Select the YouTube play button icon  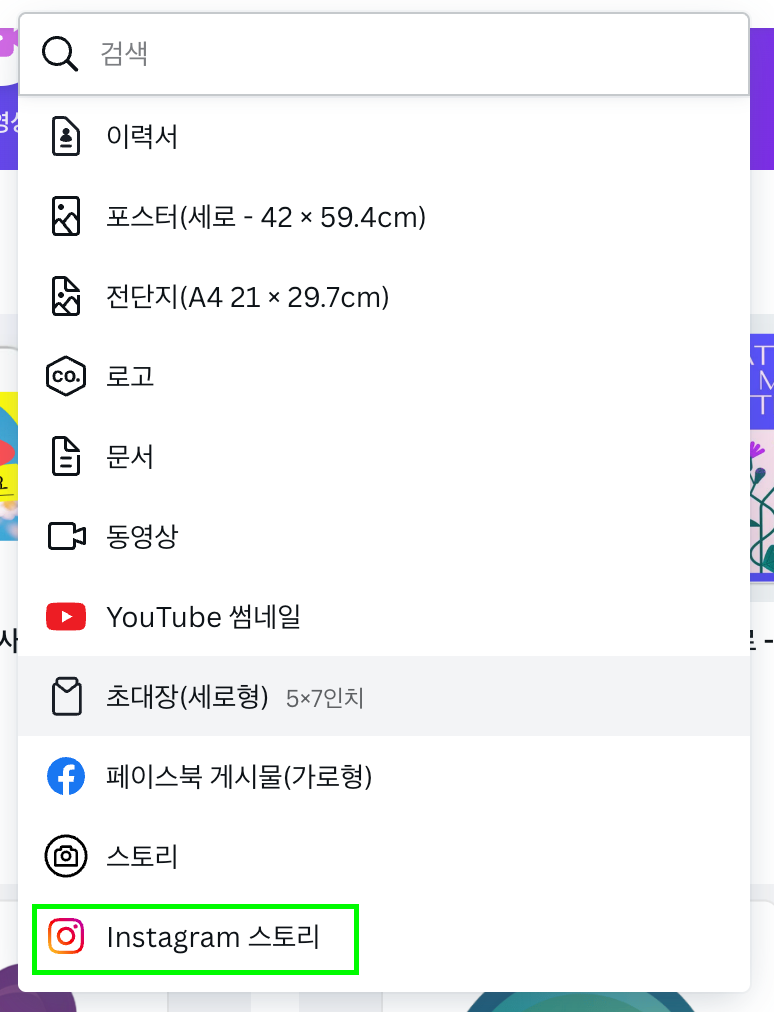pyautogui.click(x=65, y=617)
